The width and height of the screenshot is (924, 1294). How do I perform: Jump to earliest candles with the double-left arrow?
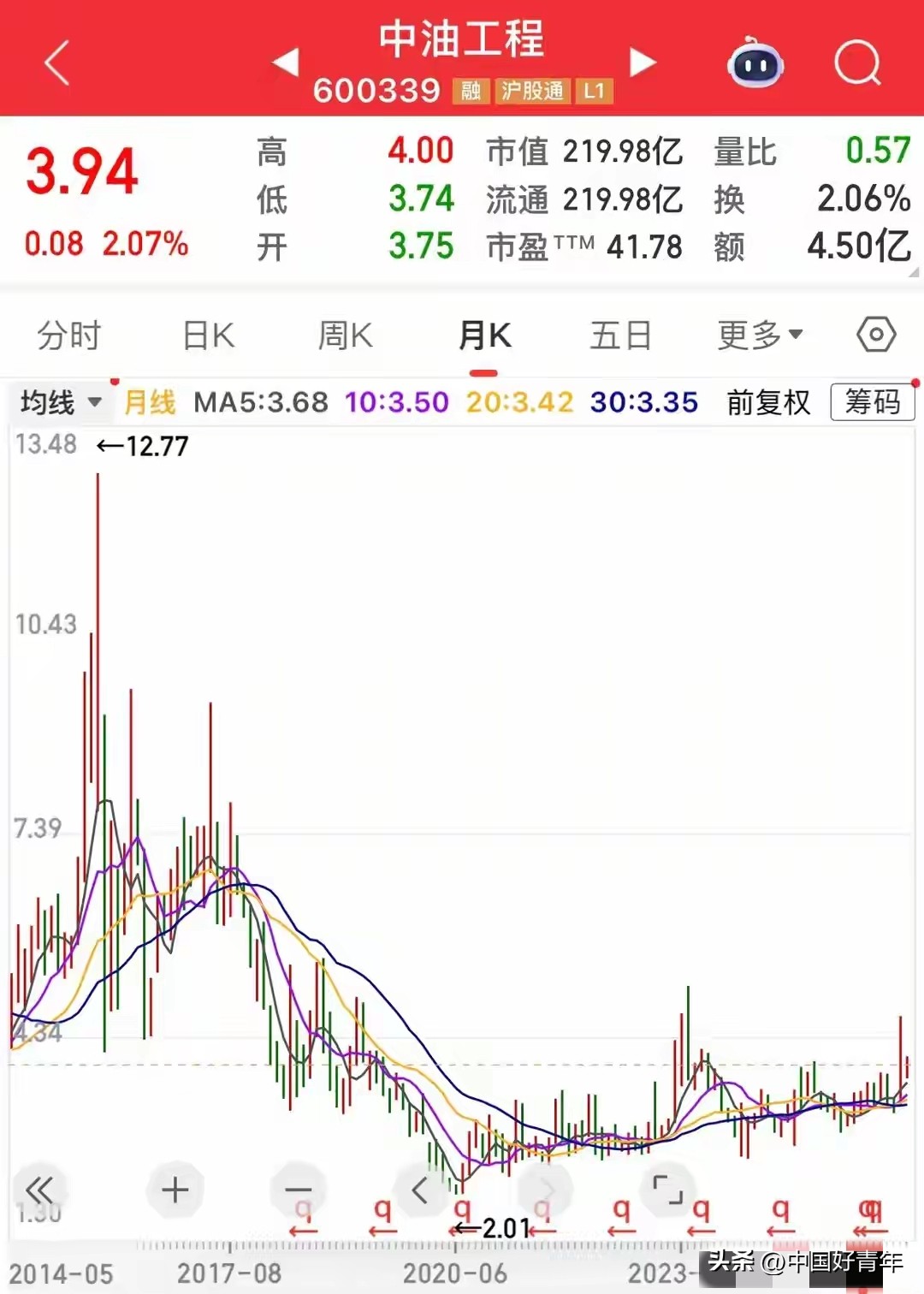tap(38, 1190)
